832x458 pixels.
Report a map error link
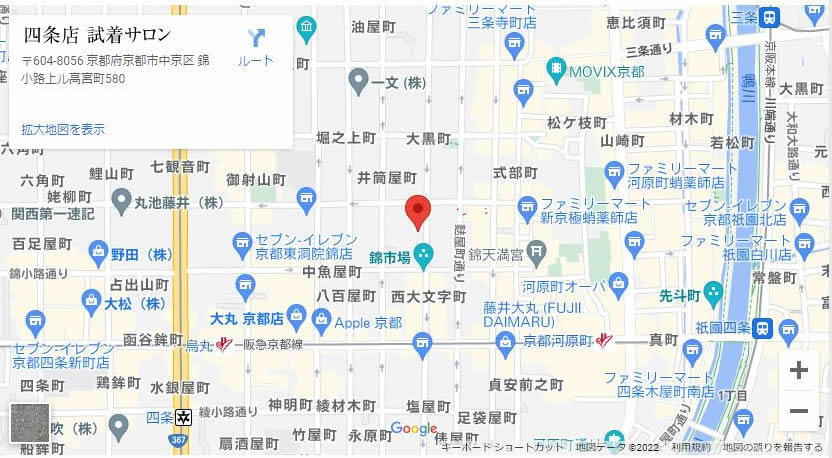point(773,447)
